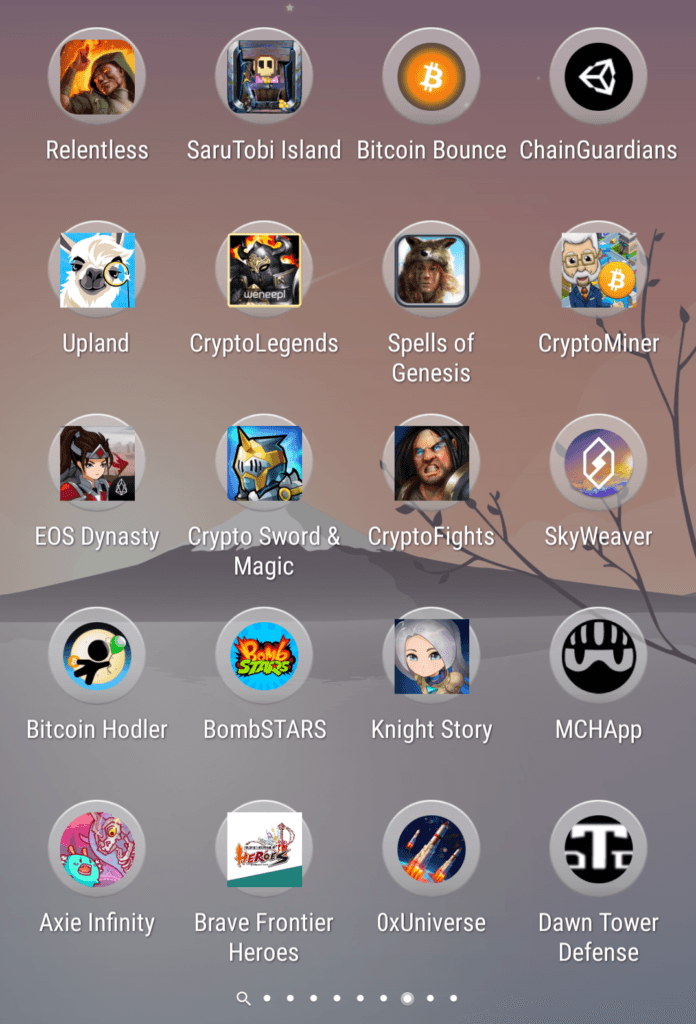The width and height of the screenshot is (696, 1024).
Task: Start CryptoLegends
Action: click(264, 270)
